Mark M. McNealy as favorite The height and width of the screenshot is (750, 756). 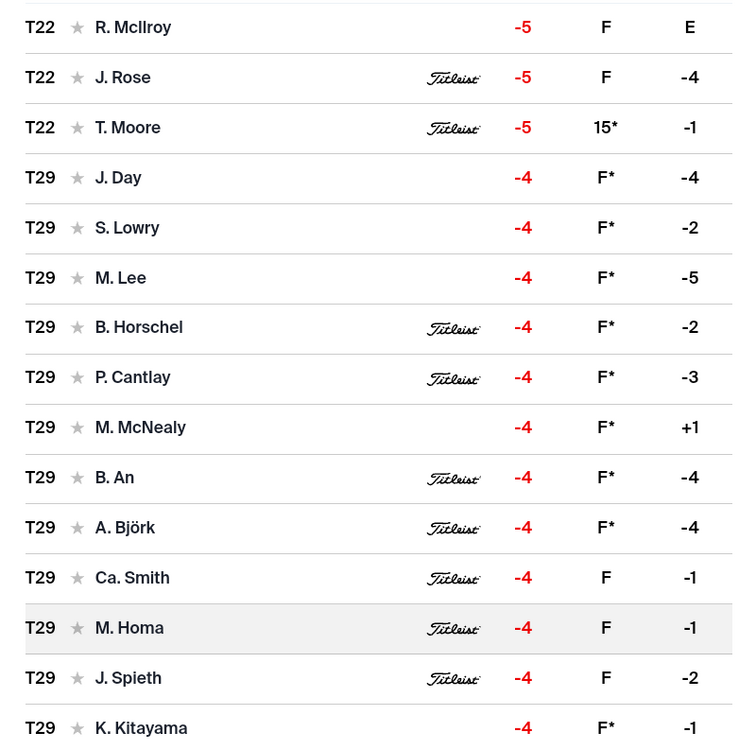point(77,428)
